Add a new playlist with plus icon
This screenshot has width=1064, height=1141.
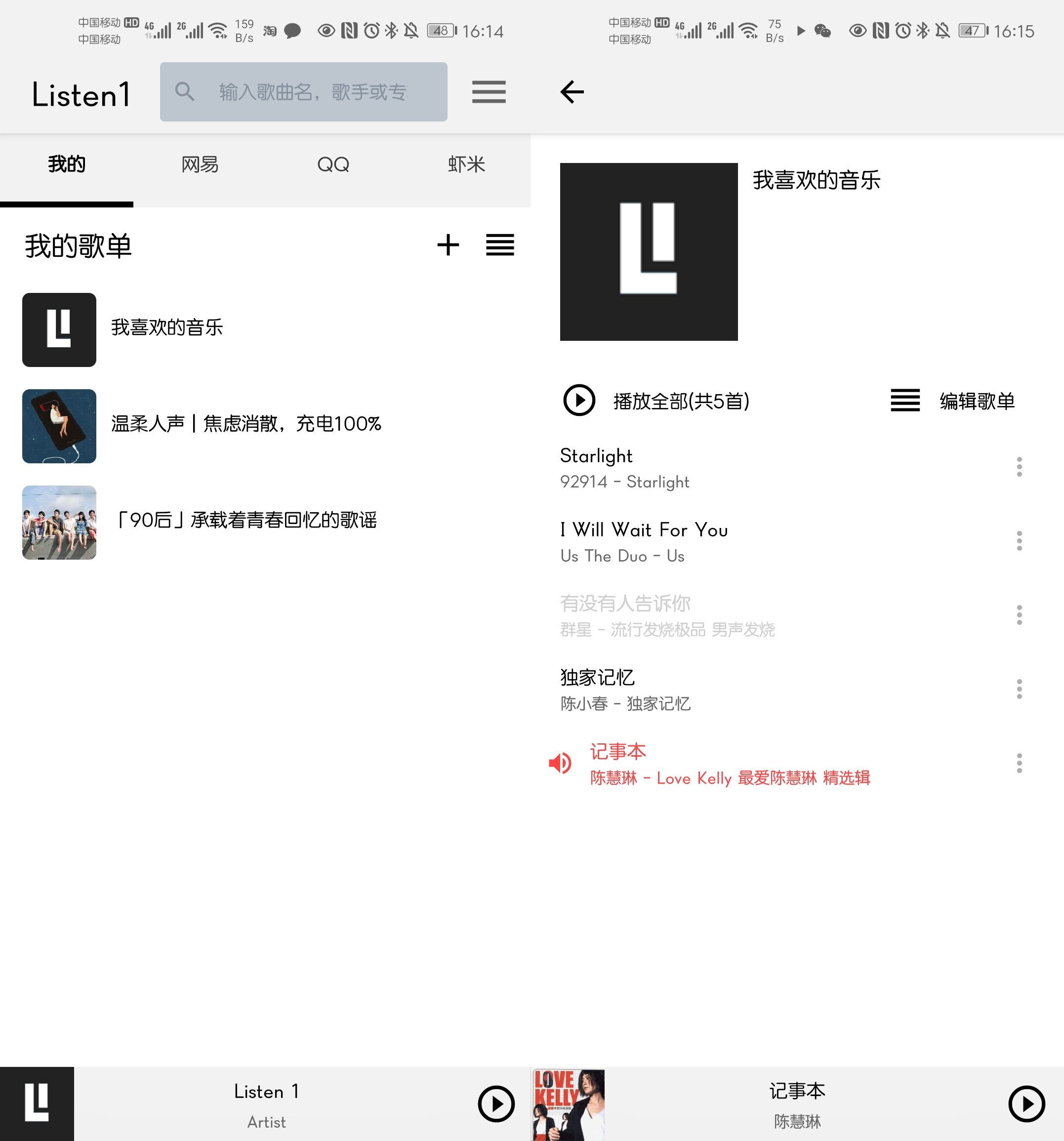coord(448,245)
